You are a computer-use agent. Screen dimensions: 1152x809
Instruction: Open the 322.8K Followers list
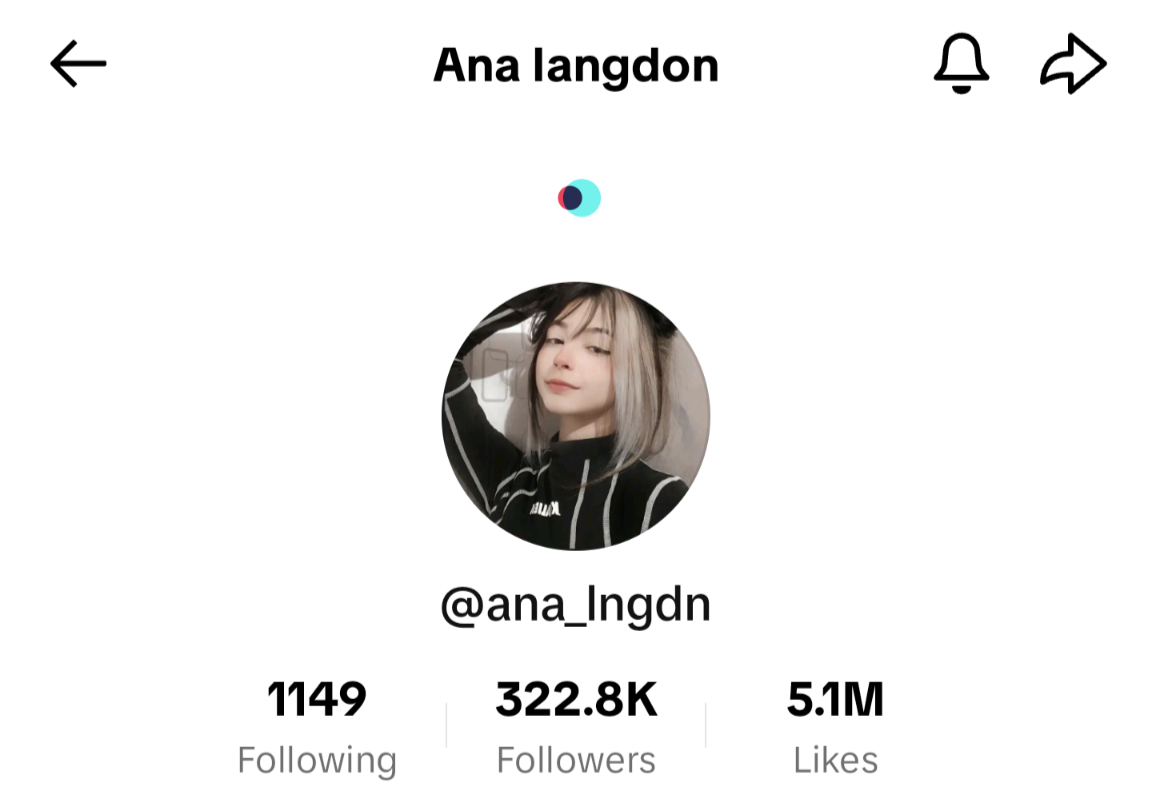coord(576,727)
